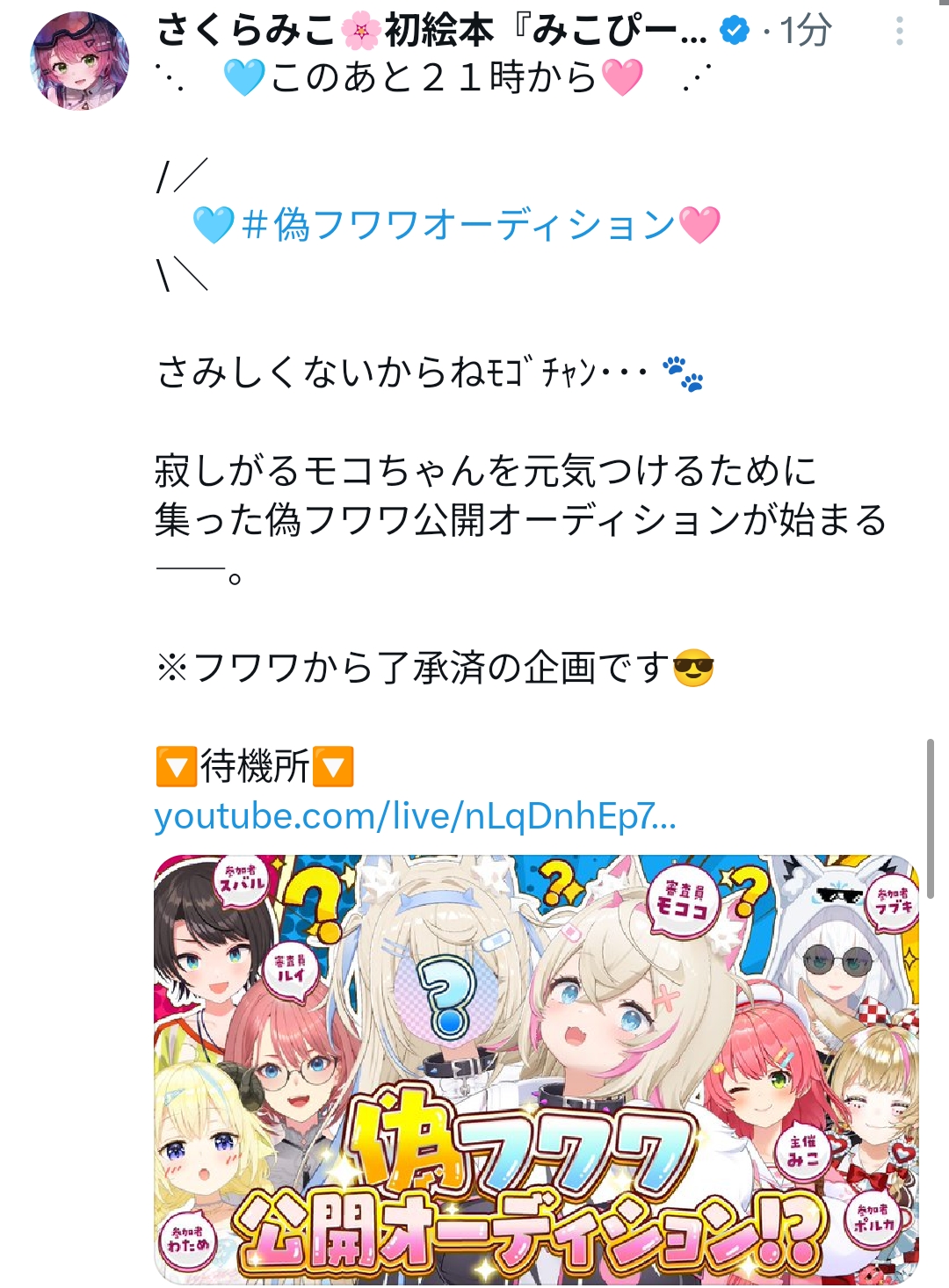Open the tweet's three-dot overflow menu
This screenshot has height=1288, width=949.
(899, 32)
